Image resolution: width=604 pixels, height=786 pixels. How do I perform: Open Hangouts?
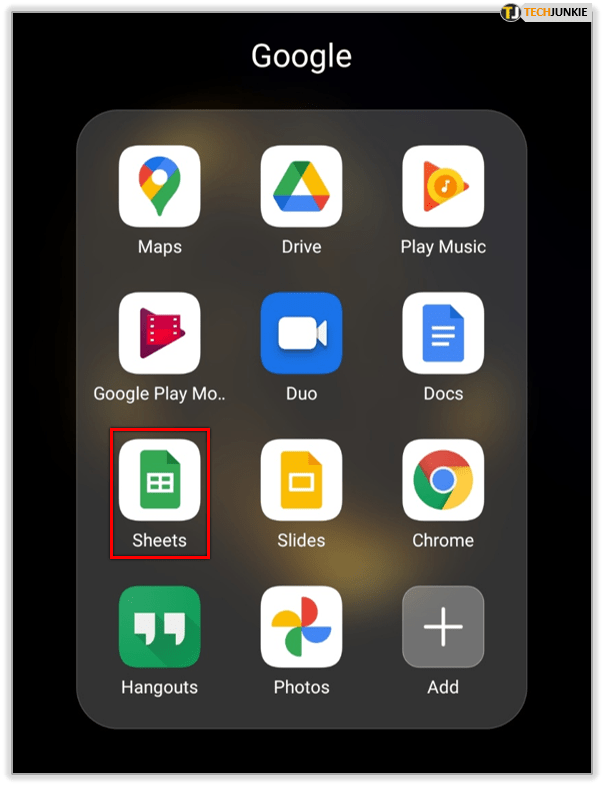pos(159,627)
